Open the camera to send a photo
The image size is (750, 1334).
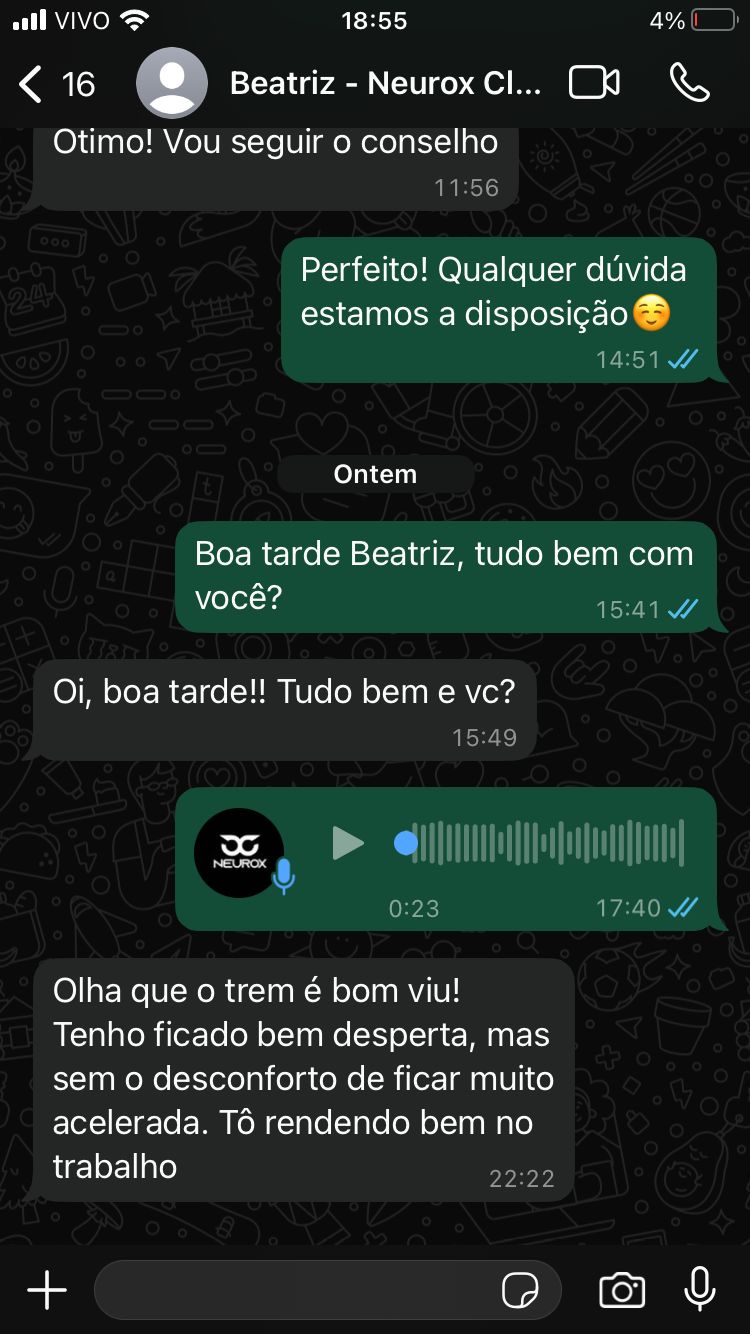[x=622, y=1290]
